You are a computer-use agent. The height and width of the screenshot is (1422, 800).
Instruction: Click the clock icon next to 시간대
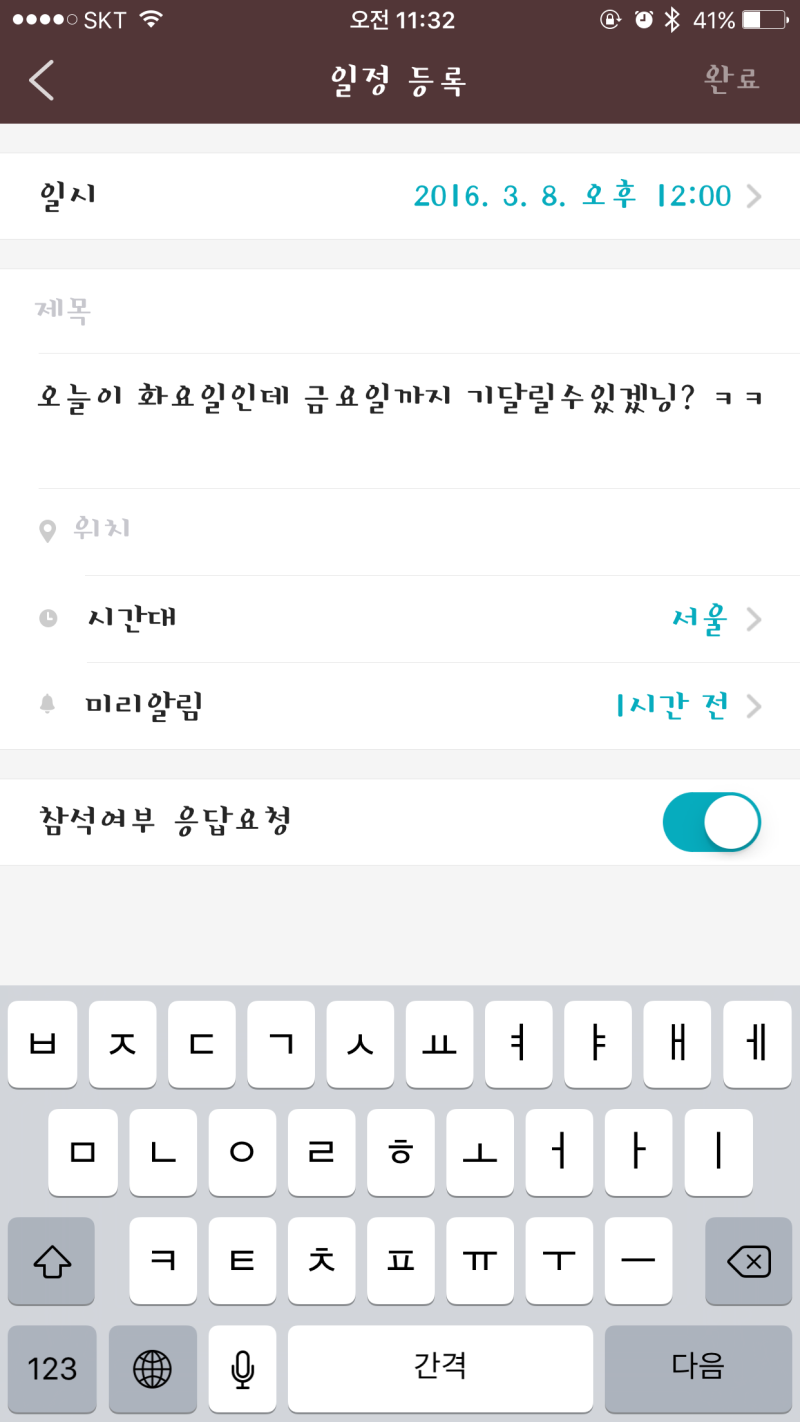(46, 617)
